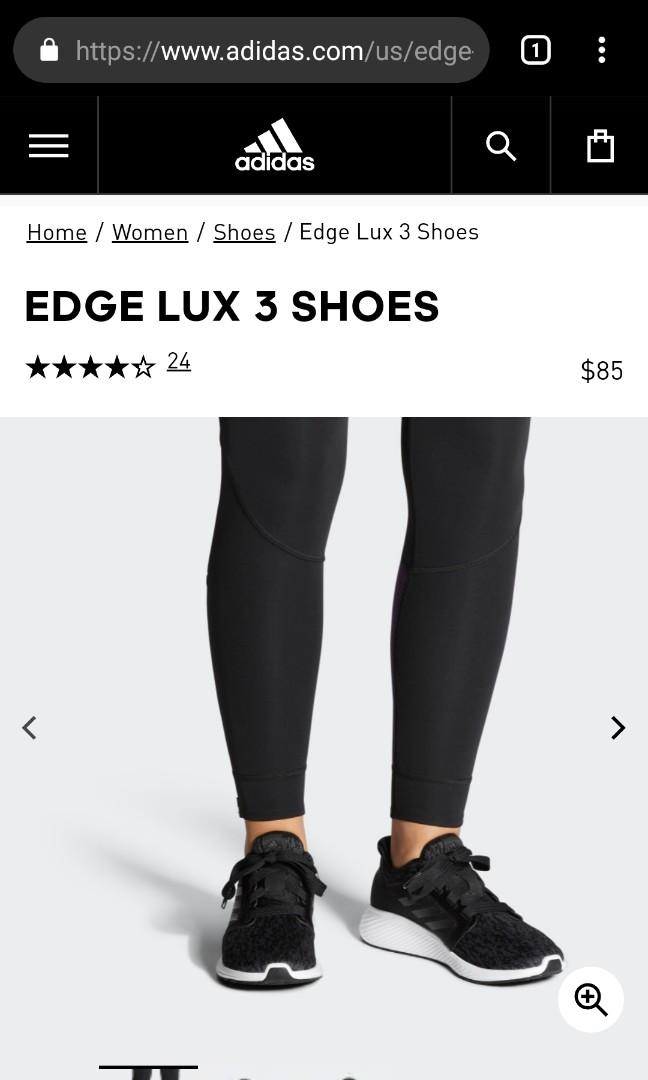This screenshot has width=648, height=1080.
Task: Tap the adidas logo to go home
Action: tap(275, 146)
